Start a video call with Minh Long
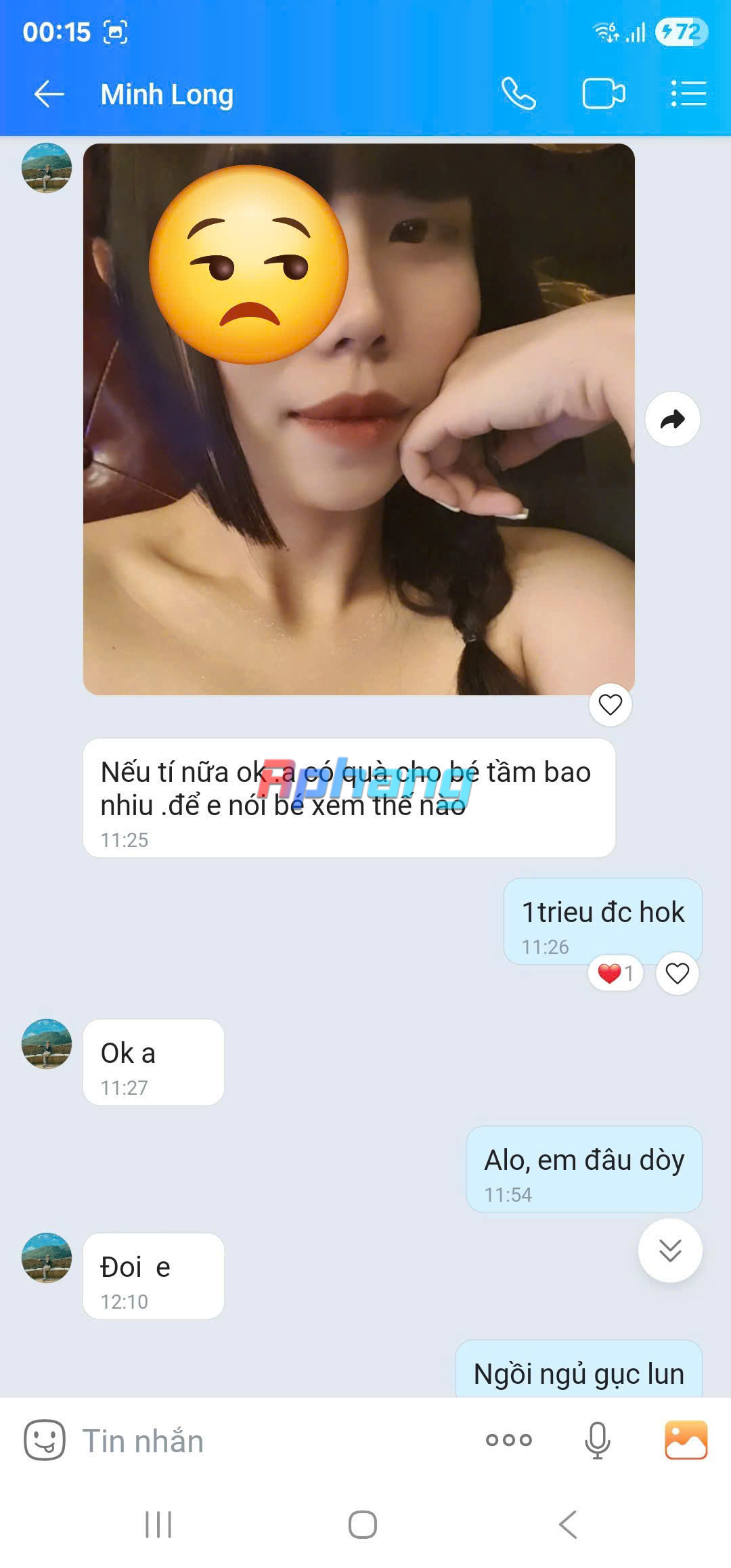The height and width of the screenshot is (1568, 731). [x=604, y=93]
